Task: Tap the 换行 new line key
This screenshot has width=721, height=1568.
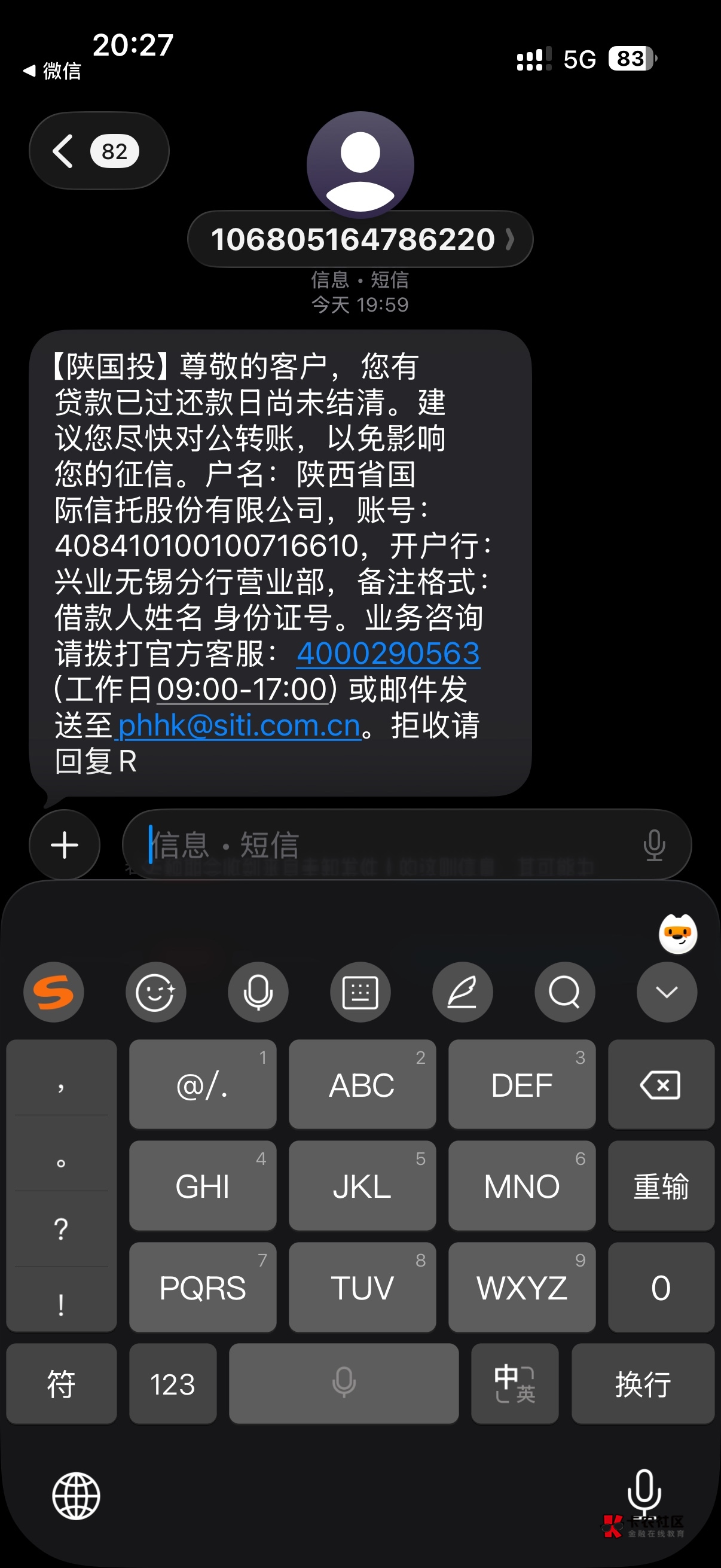Action: pyautogui.click(x=643, y=1384)
